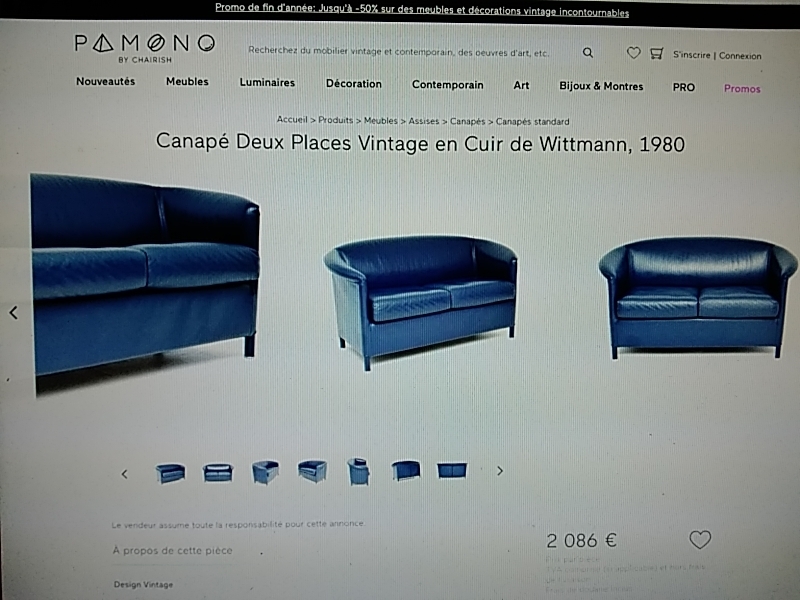Tap the magnifier search icon
800x600 pixels.
coord(588,53)
